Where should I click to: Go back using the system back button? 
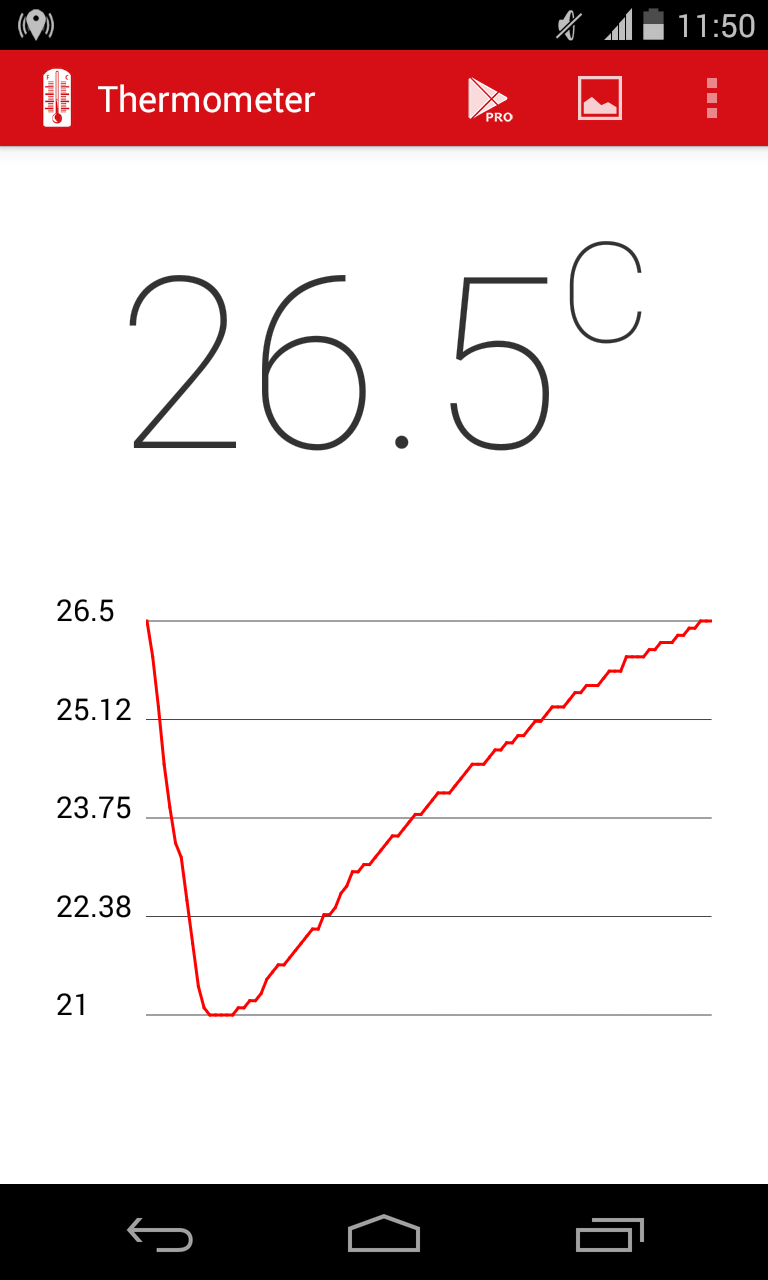click(160, 1234)
